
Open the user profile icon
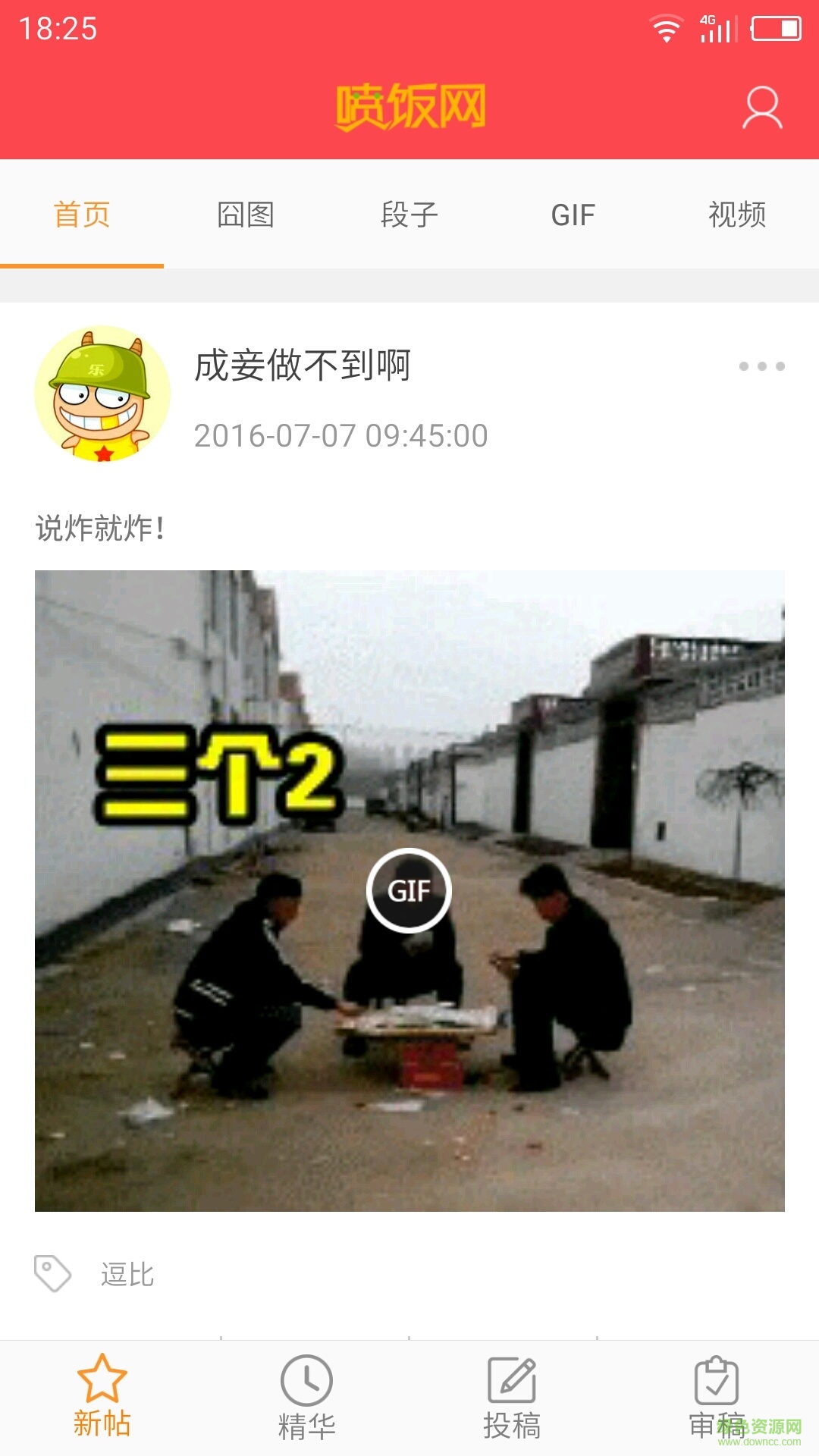click(x=761, y=108)
